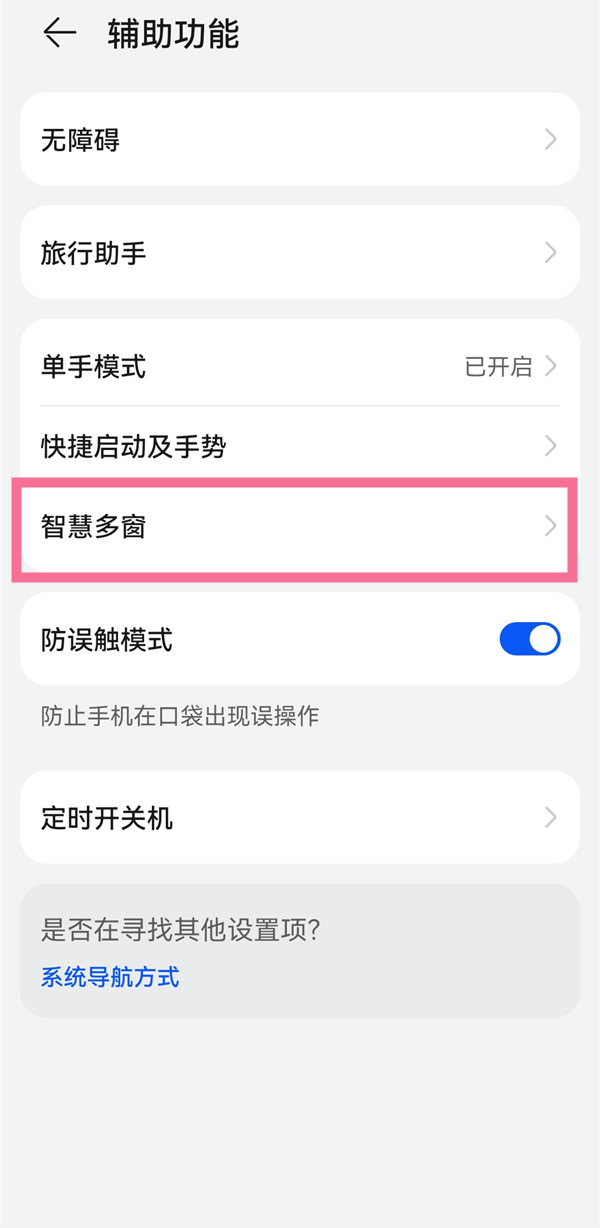
Task: Open 快捷启动及手势 settings
Action: pyautogui.click(x=300, y=446)
